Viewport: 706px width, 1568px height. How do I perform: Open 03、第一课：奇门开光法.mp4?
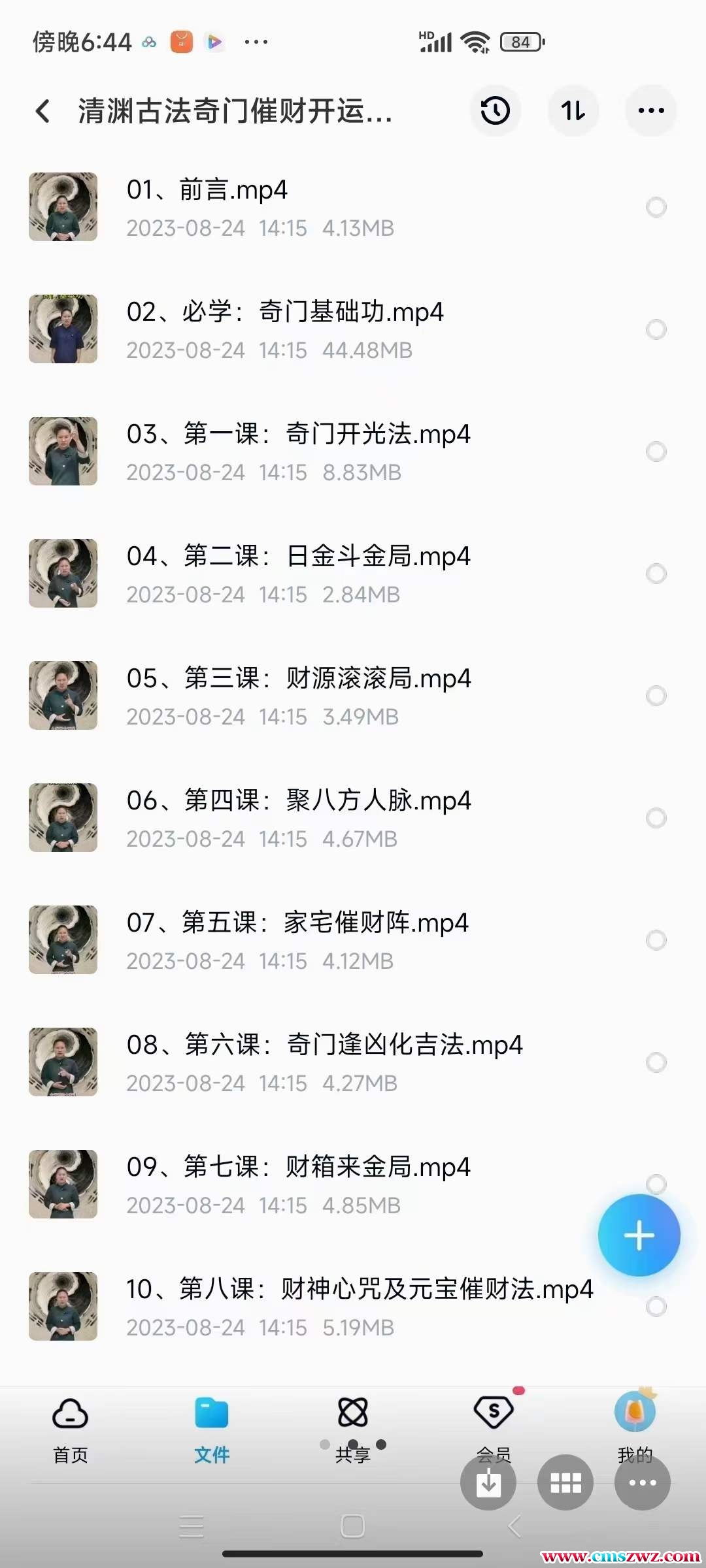298,435
